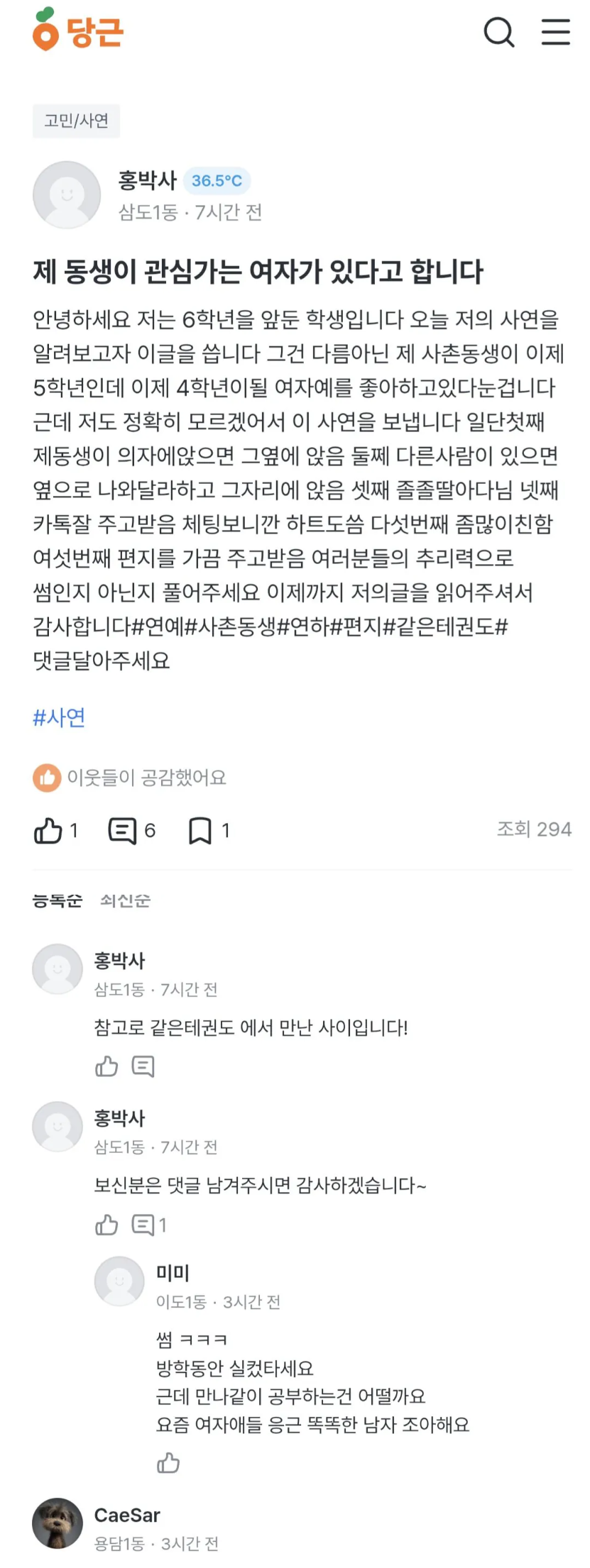Open the 고민/사연 category label
The height and width of the screenshot is (1568, 590).
pyautogui.click(x=76, y=121)
